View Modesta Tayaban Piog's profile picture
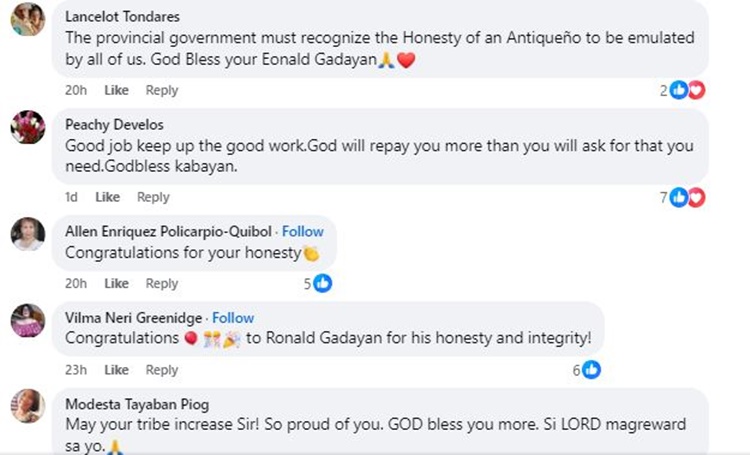 28,406
